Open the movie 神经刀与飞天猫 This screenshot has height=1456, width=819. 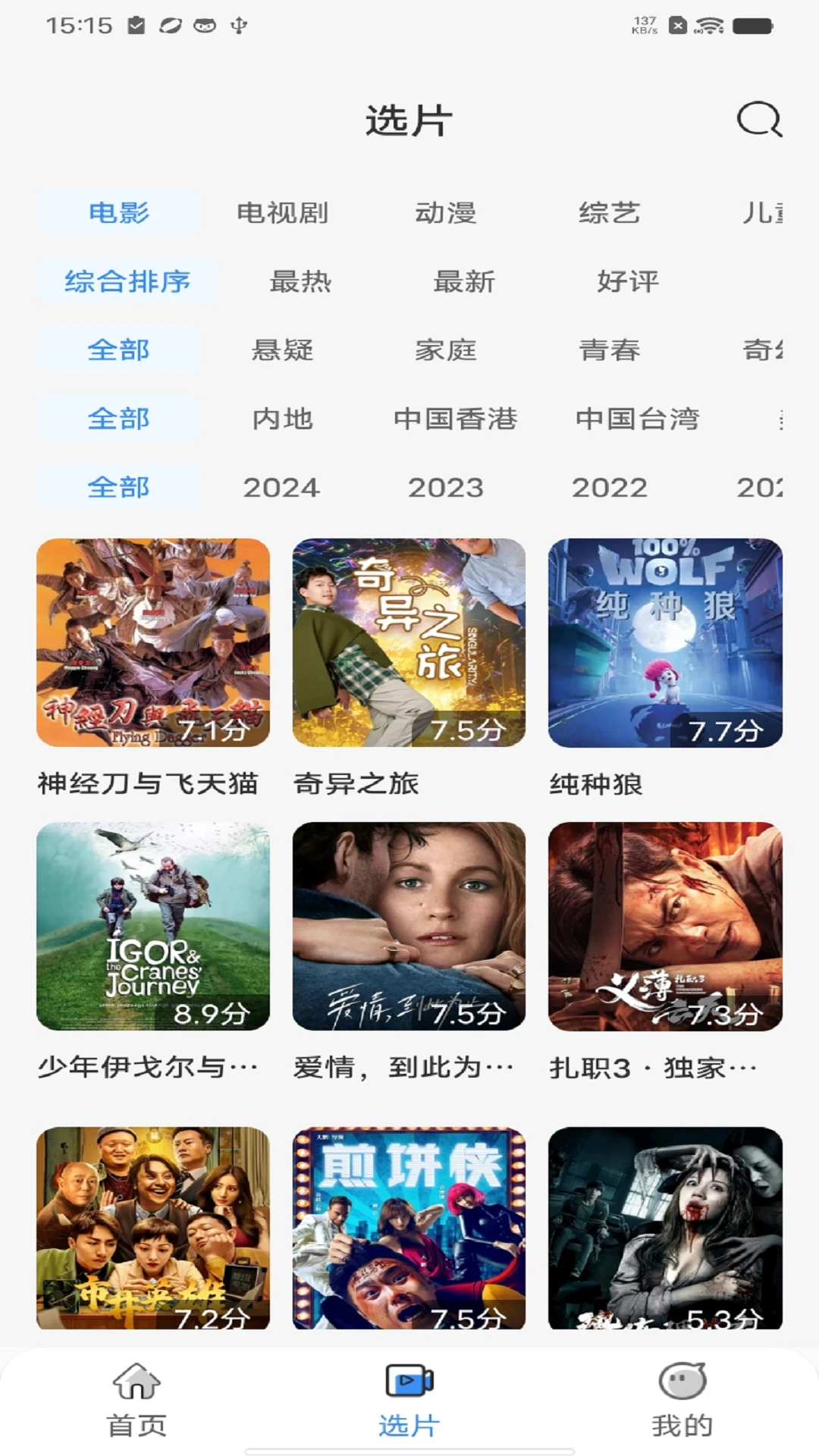click(153, 643)
